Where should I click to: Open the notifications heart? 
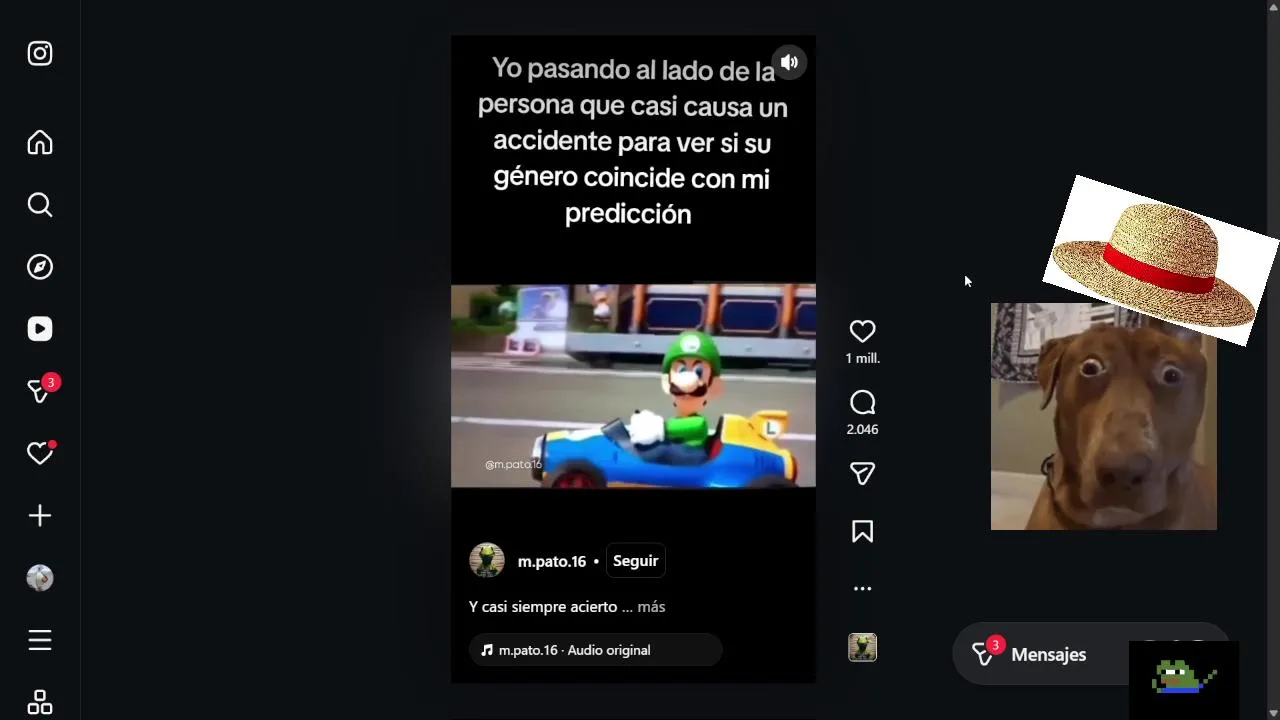tap(40, 454)
